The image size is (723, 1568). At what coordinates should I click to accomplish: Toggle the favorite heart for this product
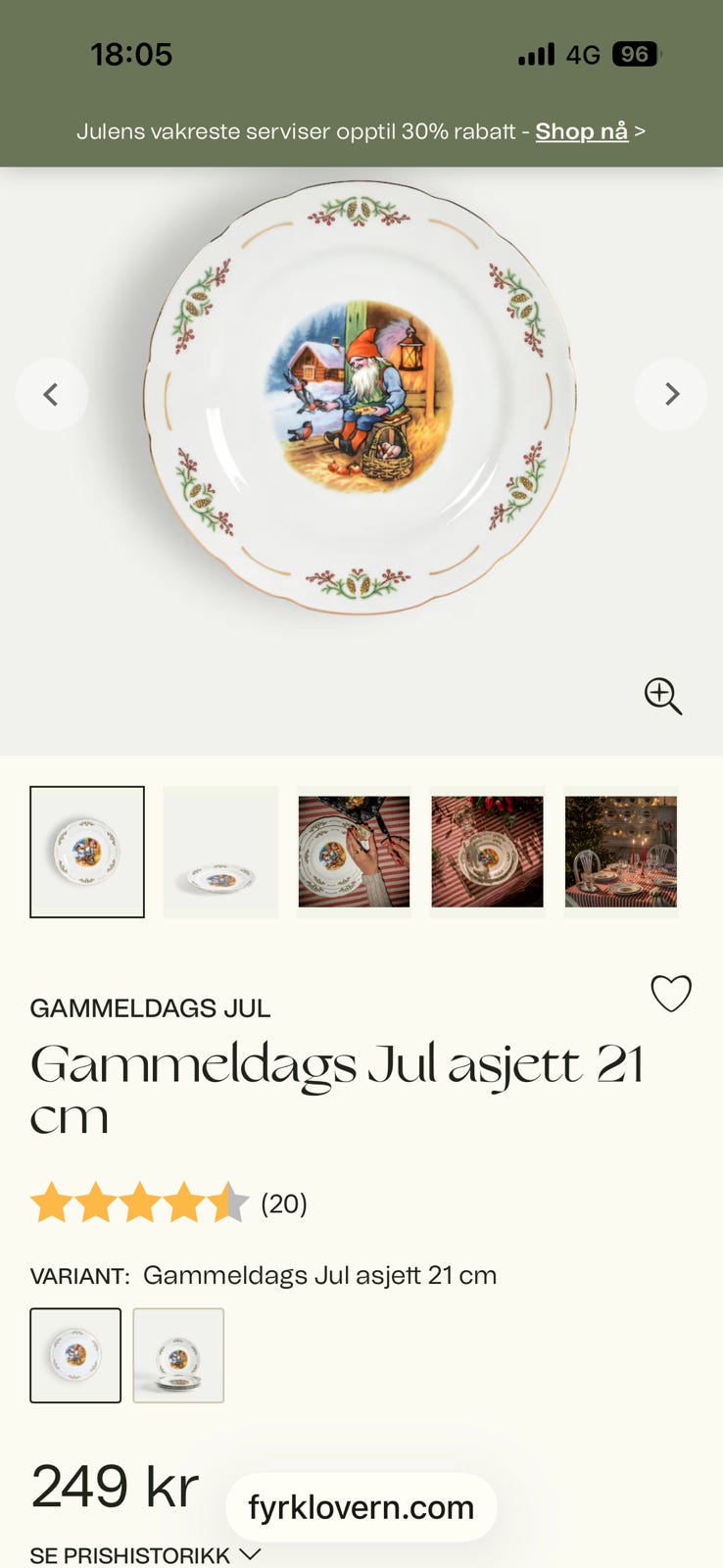[x=670, y=993]
